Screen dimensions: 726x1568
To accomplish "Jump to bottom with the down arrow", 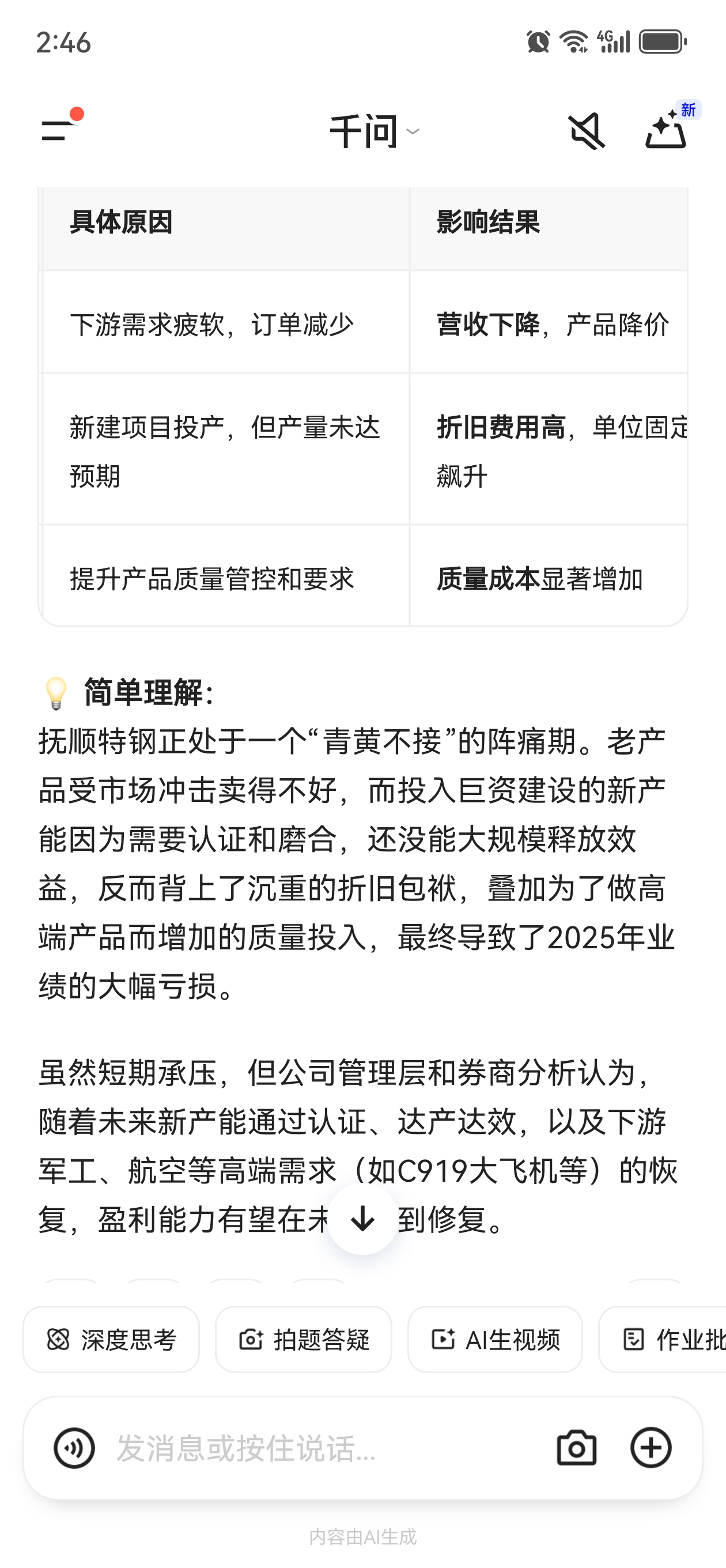I will [362, 1219].
